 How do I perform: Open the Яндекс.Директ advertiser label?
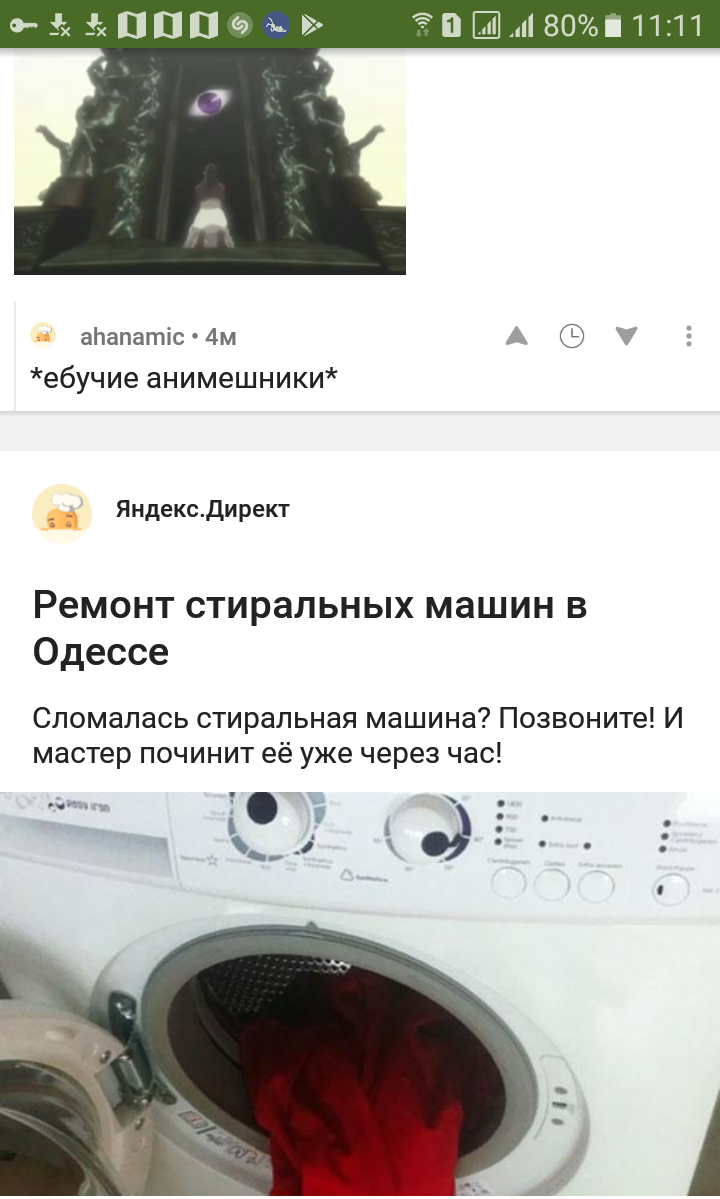tap(202, 510)
